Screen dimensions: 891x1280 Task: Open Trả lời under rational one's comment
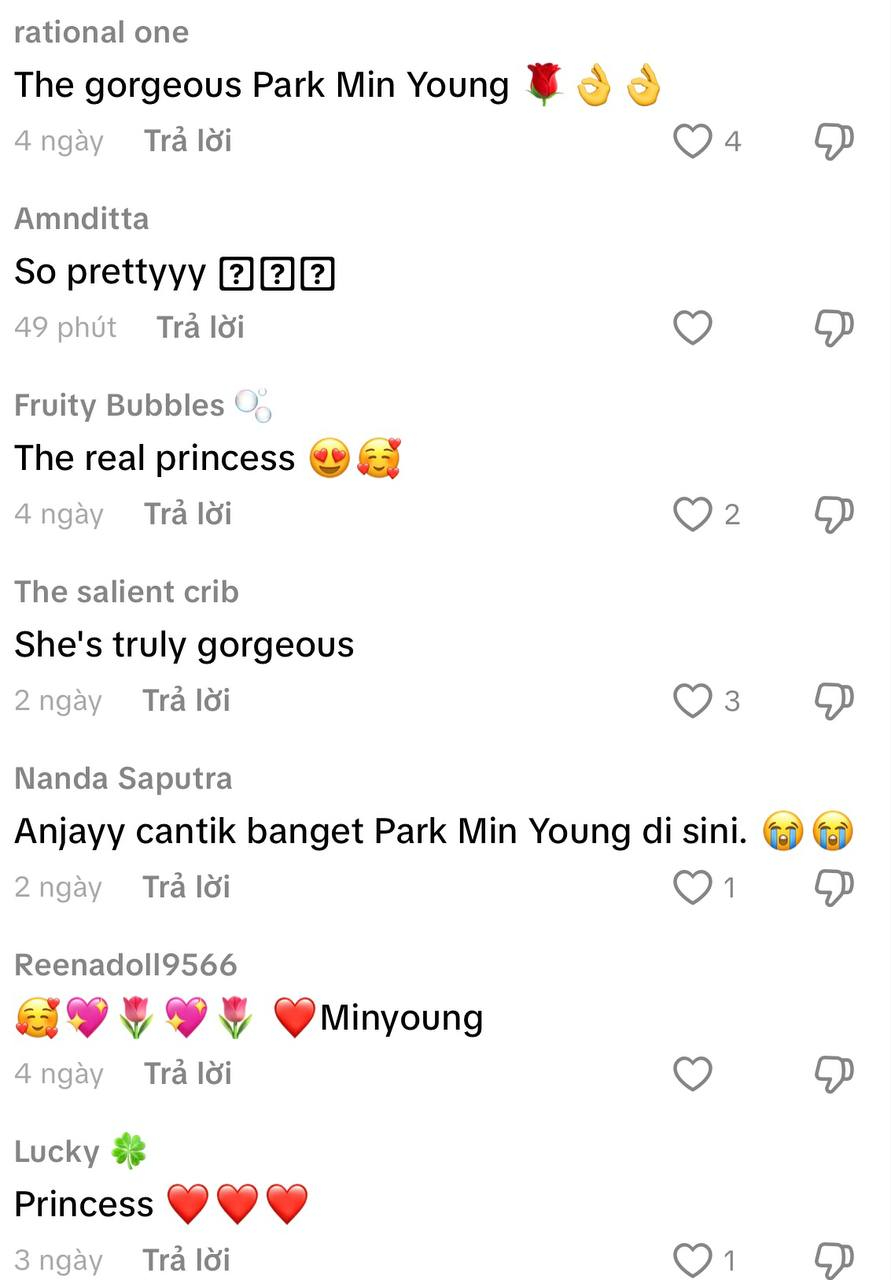tap(187, 141)
